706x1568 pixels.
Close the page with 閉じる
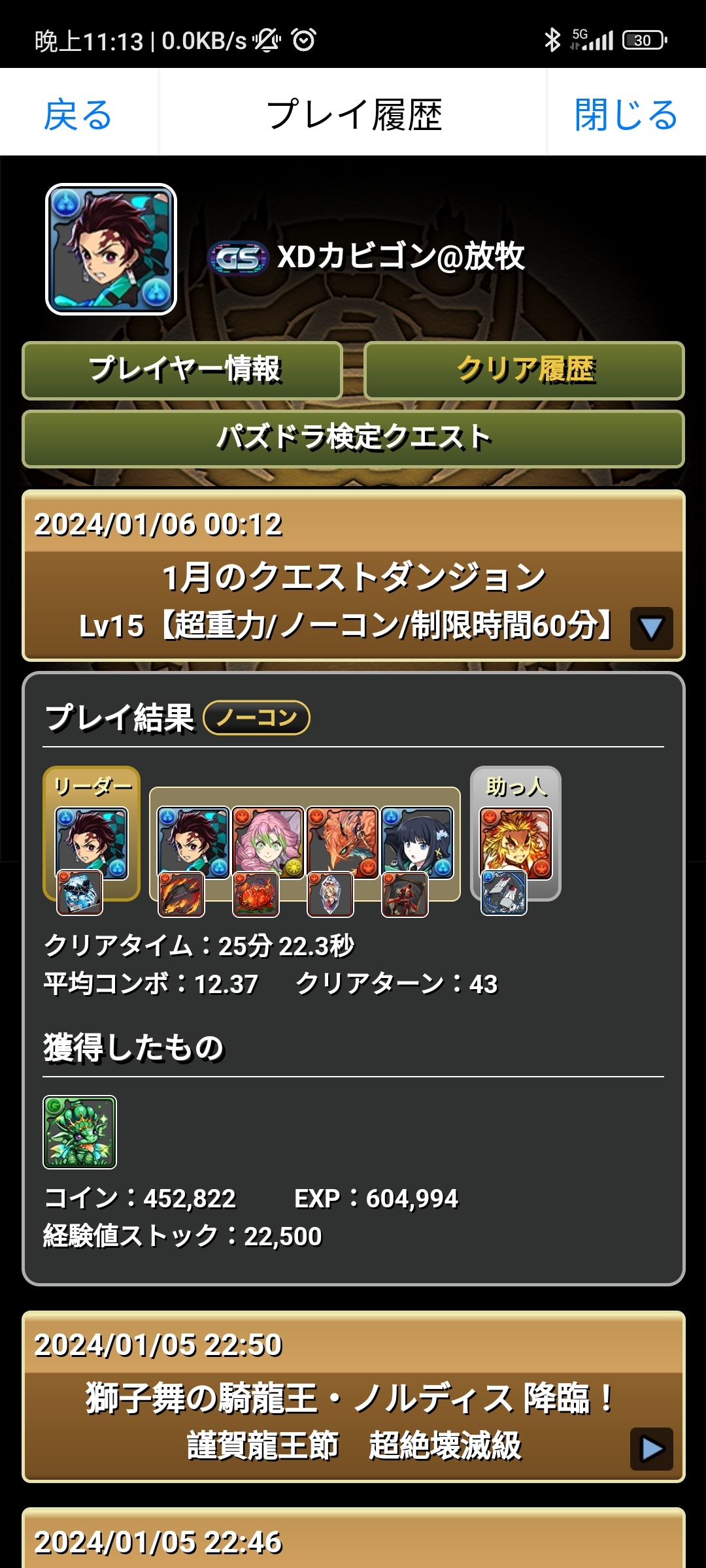626,114
